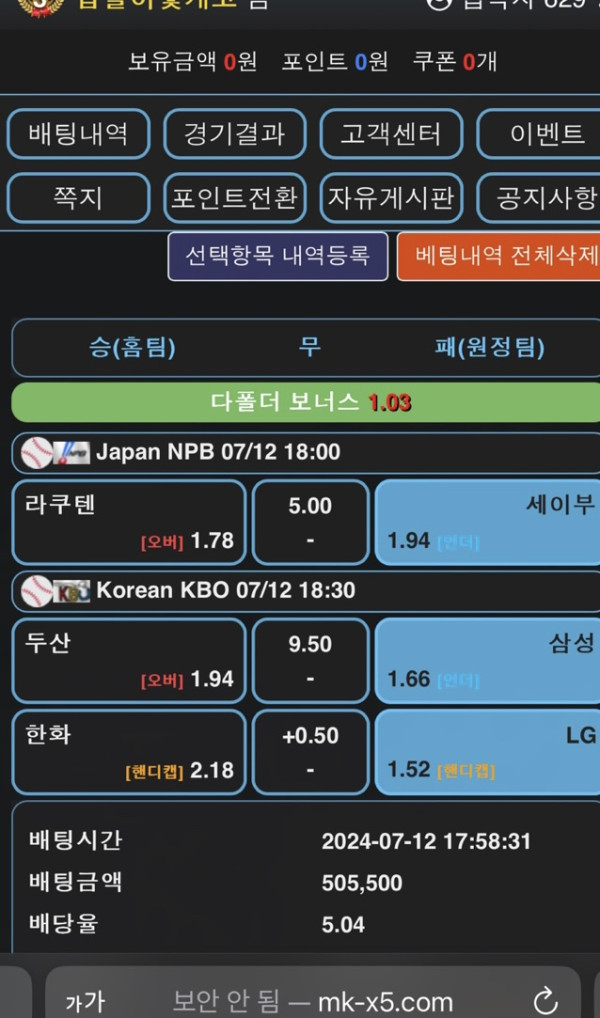600x1018 pixels.
Task: Select 두산 over 1.94
Action: coord(128,660)
